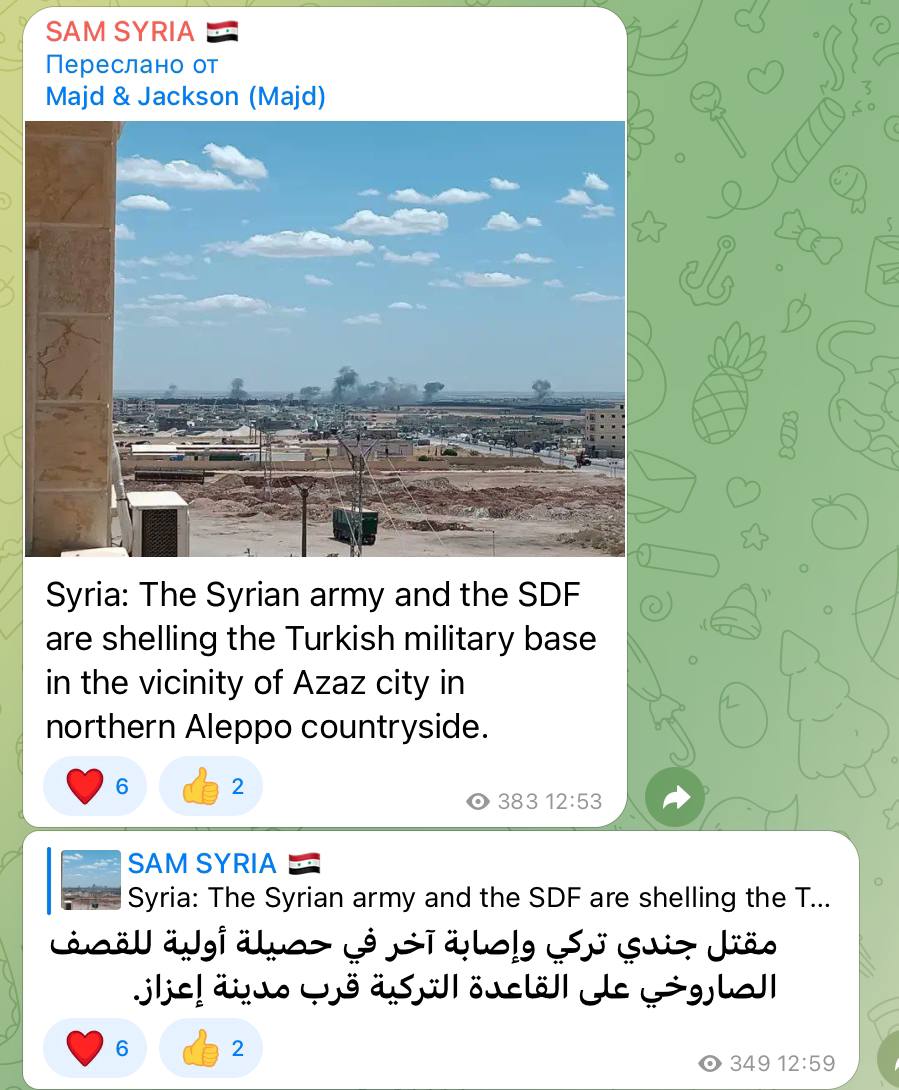The height and width of the screenshot is (1090, 899).
Task: Add thumbs up reaction to the 12:59 post
Action: (211, 1047)
